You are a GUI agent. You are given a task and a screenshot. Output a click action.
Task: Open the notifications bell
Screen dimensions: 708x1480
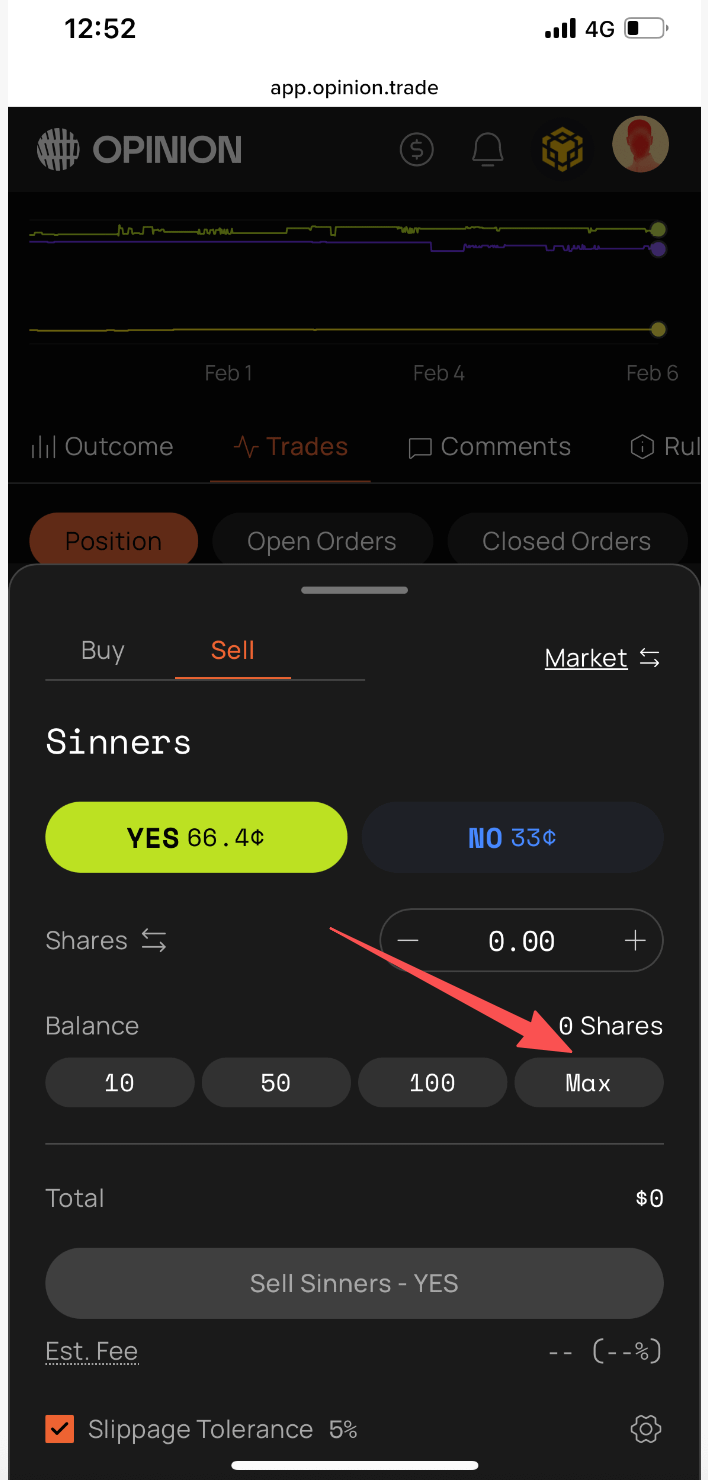487,150
